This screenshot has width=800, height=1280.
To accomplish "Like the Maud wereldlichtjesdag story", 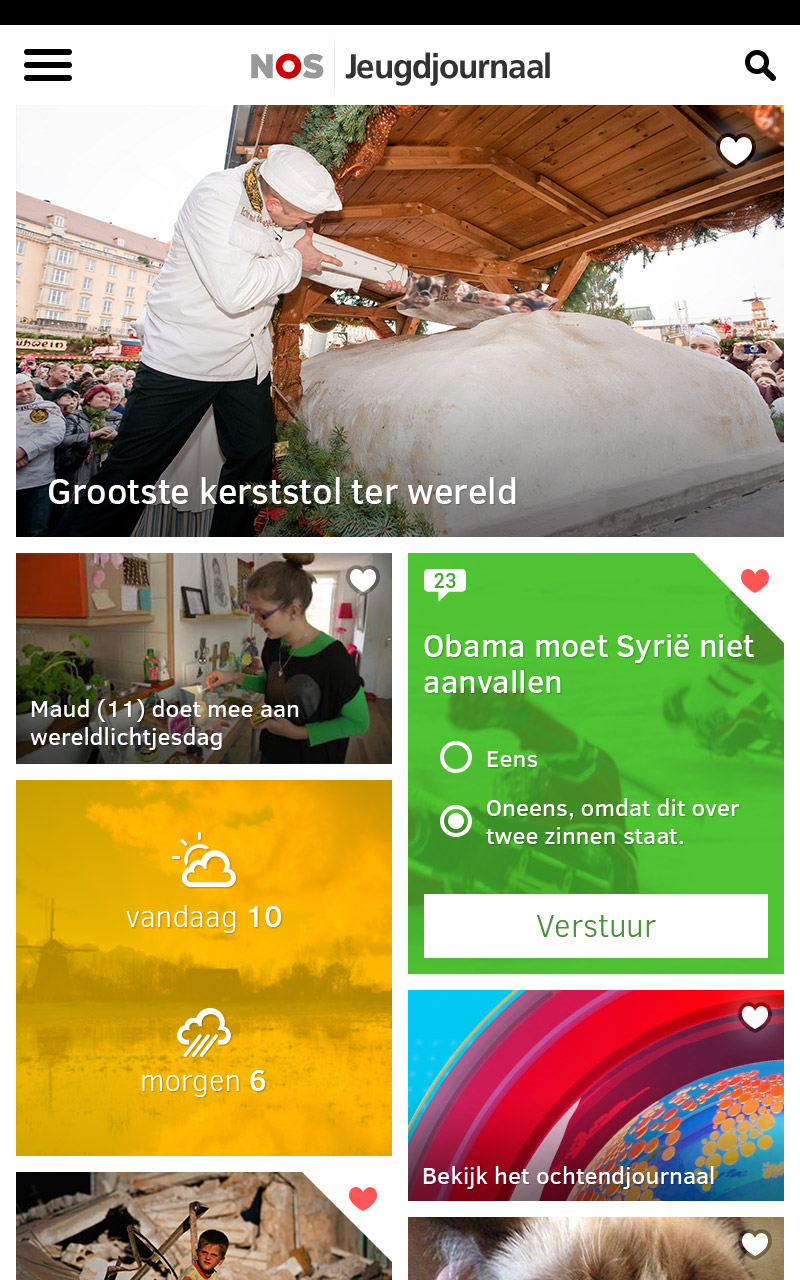I will [x=363, y=580].
